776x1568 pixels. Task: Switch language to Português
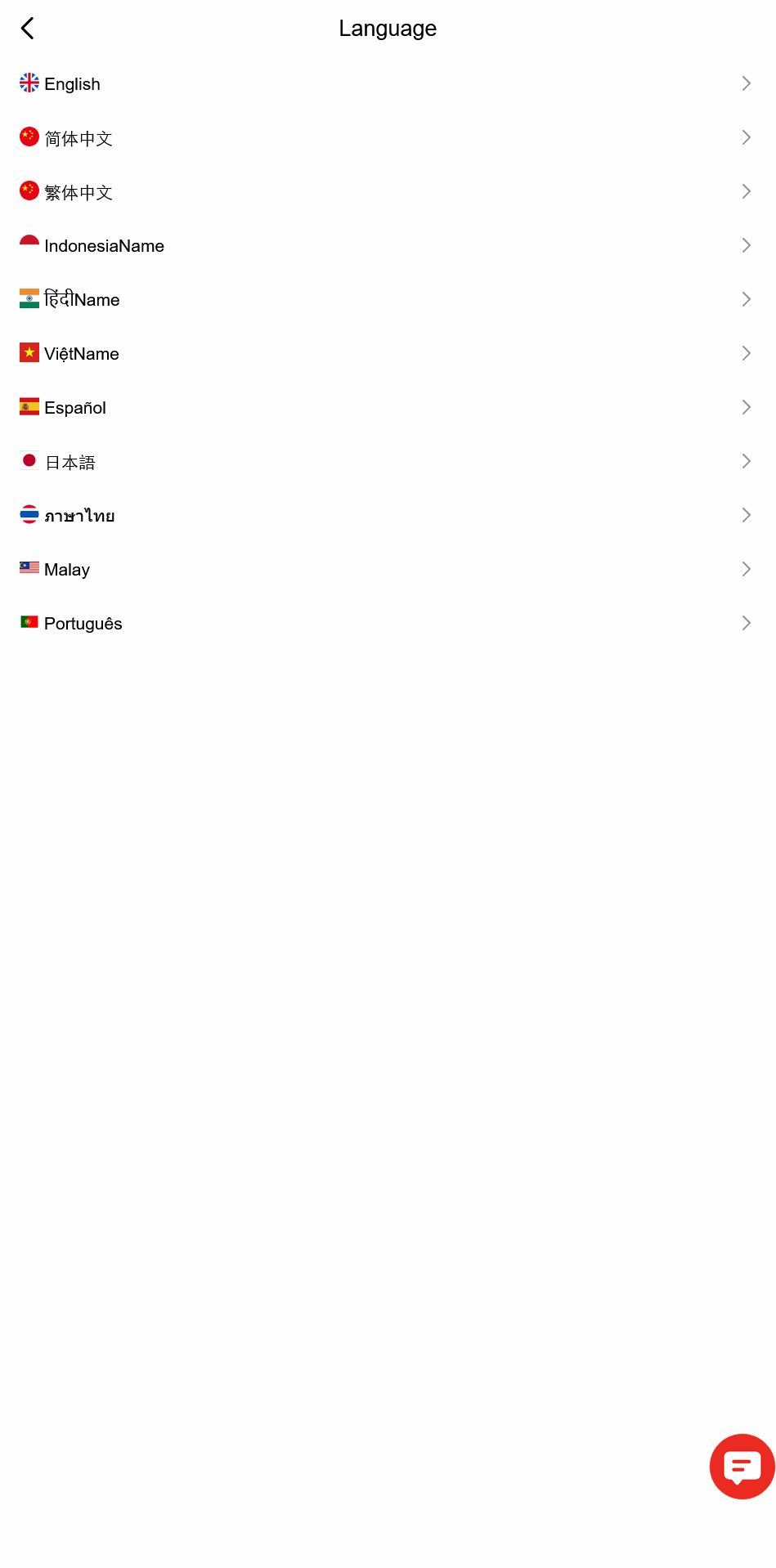pyautogui.click(x=83, y=624)
